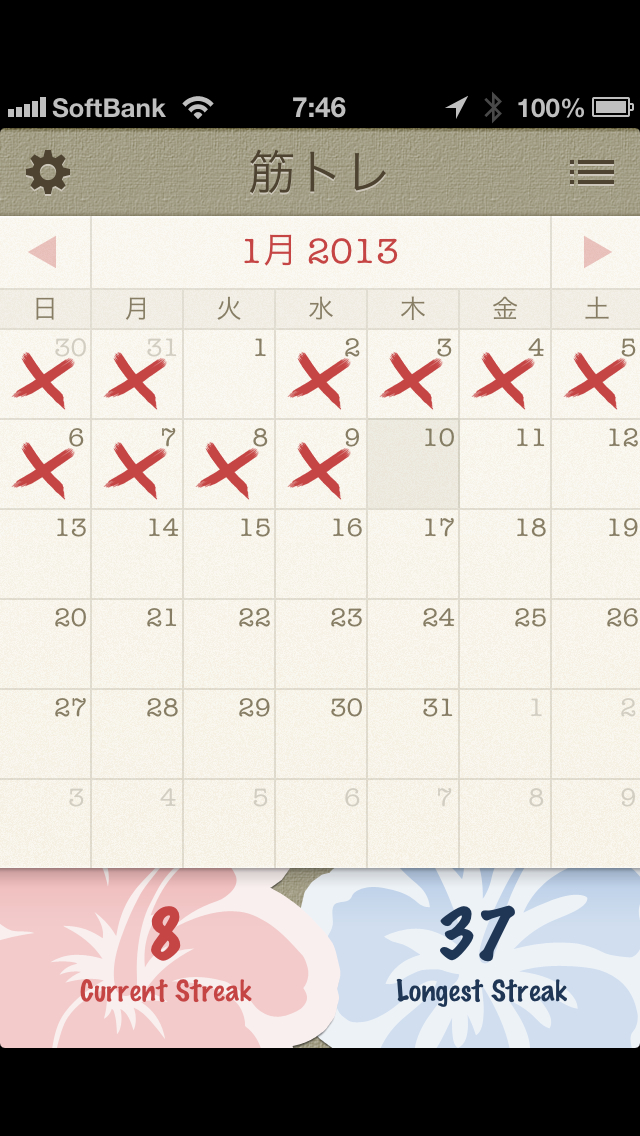The height and width of the screenshot is (1136, 640).
Task: Tap January 27 in the calendar
Action: pos(45,734)
